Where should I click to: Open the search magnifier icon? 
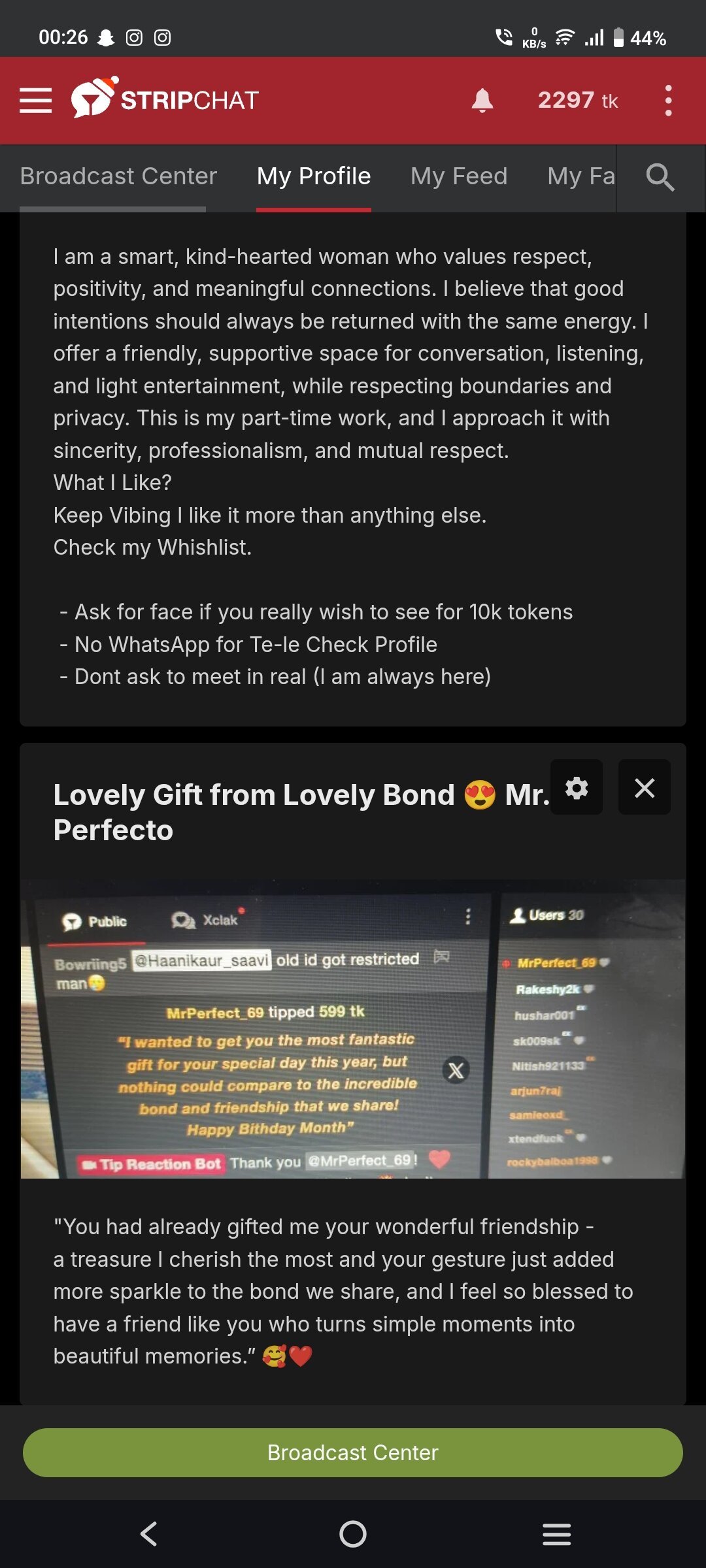[660, 177]
